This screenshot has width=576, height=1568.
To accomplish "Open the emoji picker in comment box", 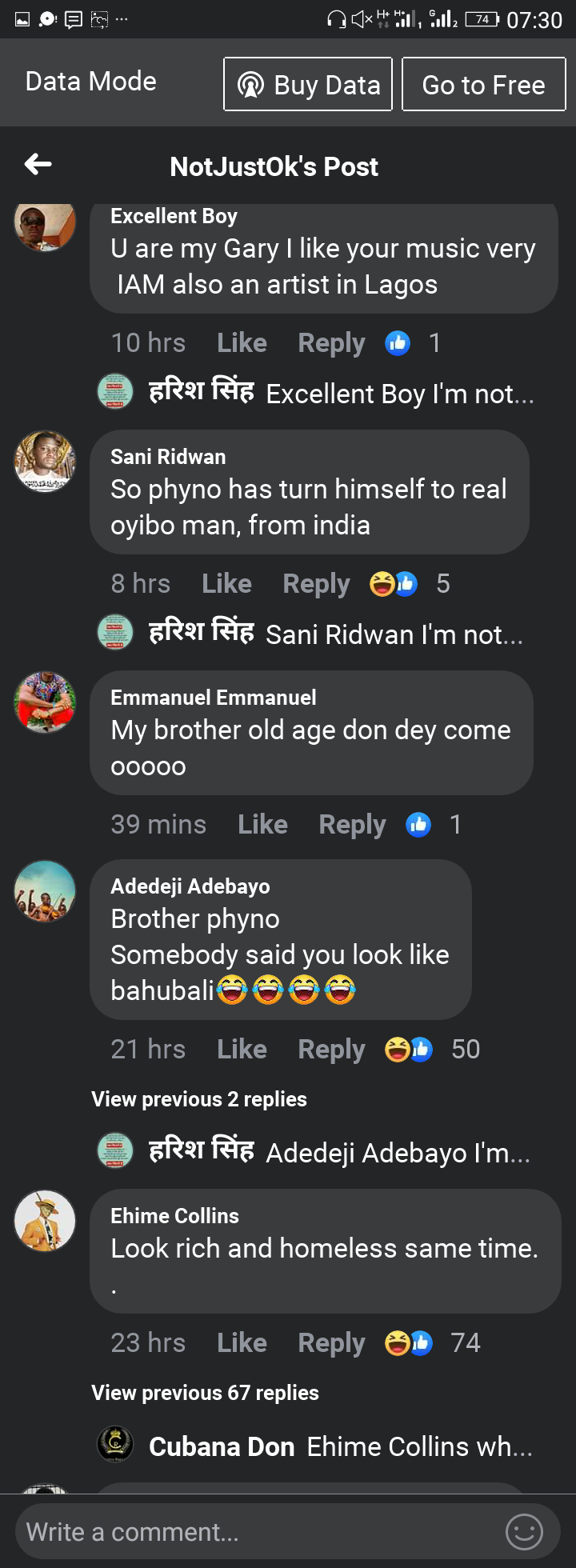I will (524, 1532).
